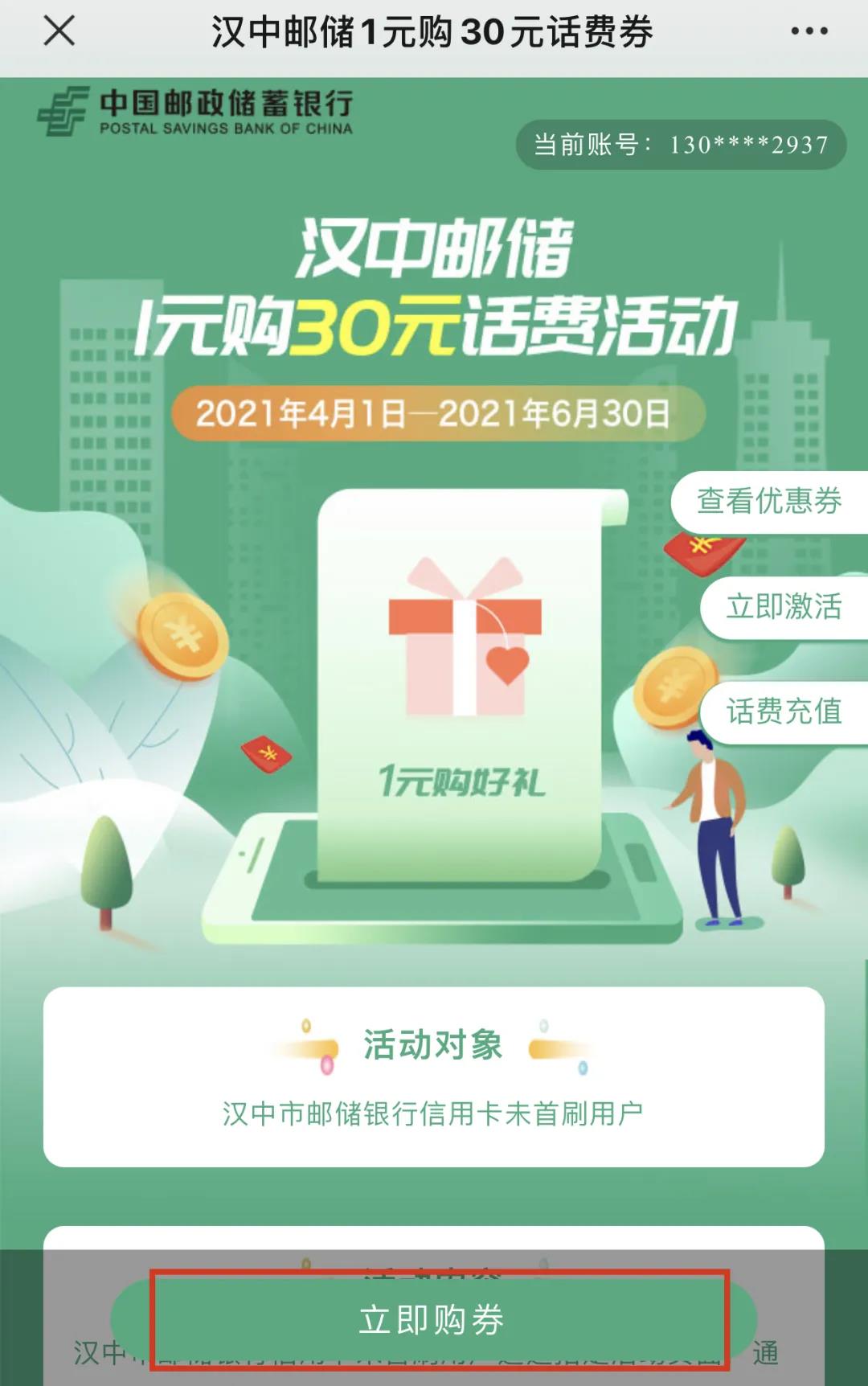Close the webpage with the X icon
The height and width of the screenshot is (1386, 868).
click(x=59, y=32)
